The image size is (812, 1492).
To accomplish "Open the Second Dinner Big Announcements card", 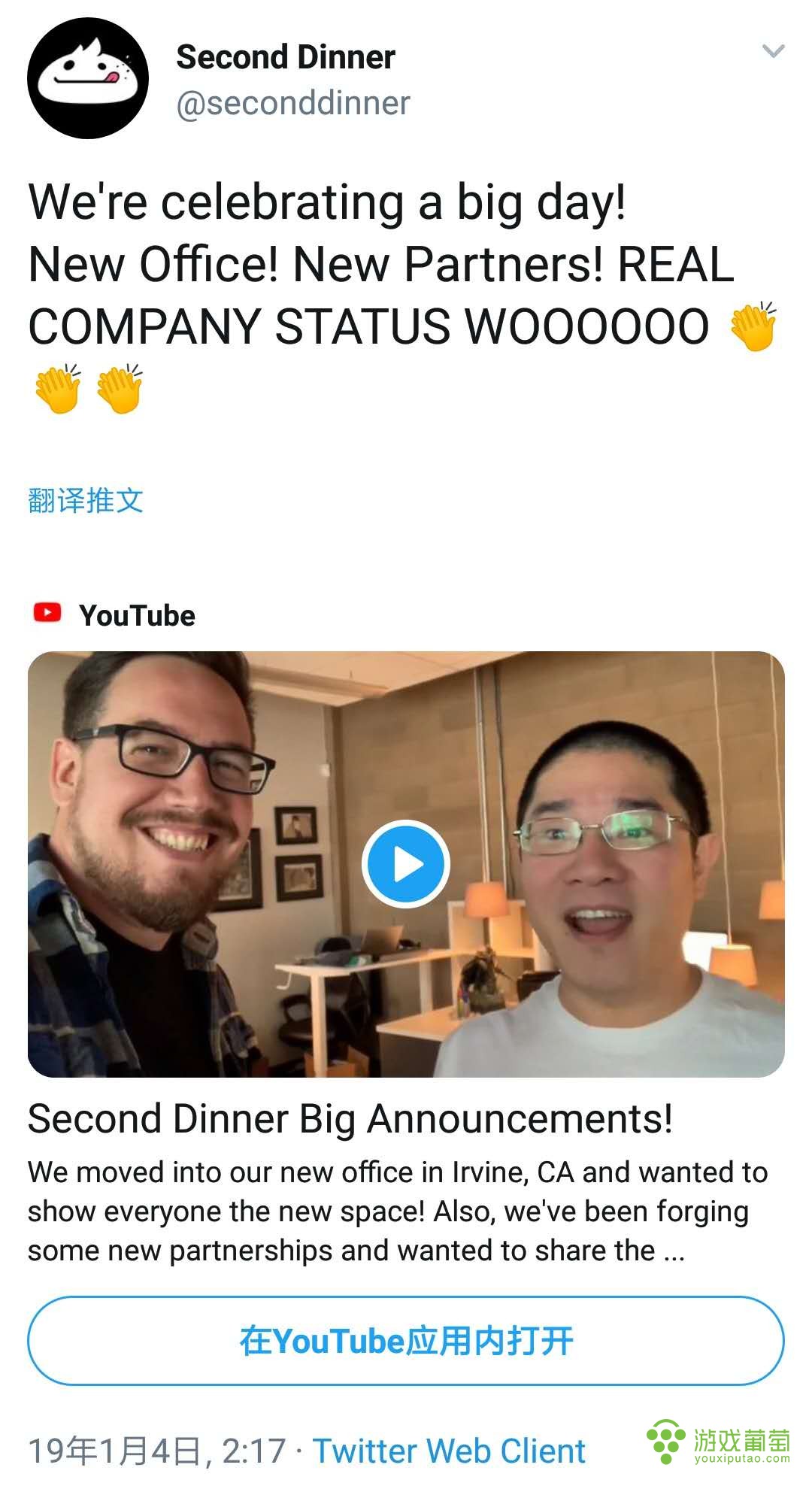I will point(350,1118).
